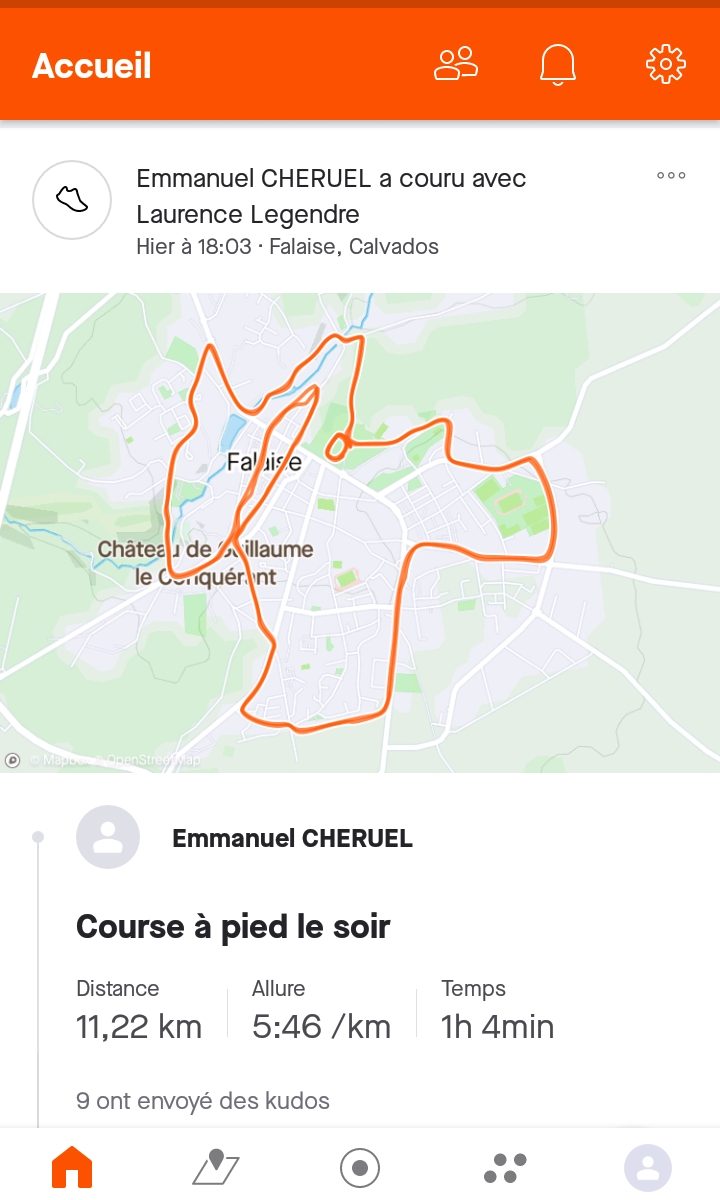
Task: Open the settings gear
Action: coord(666,65)
